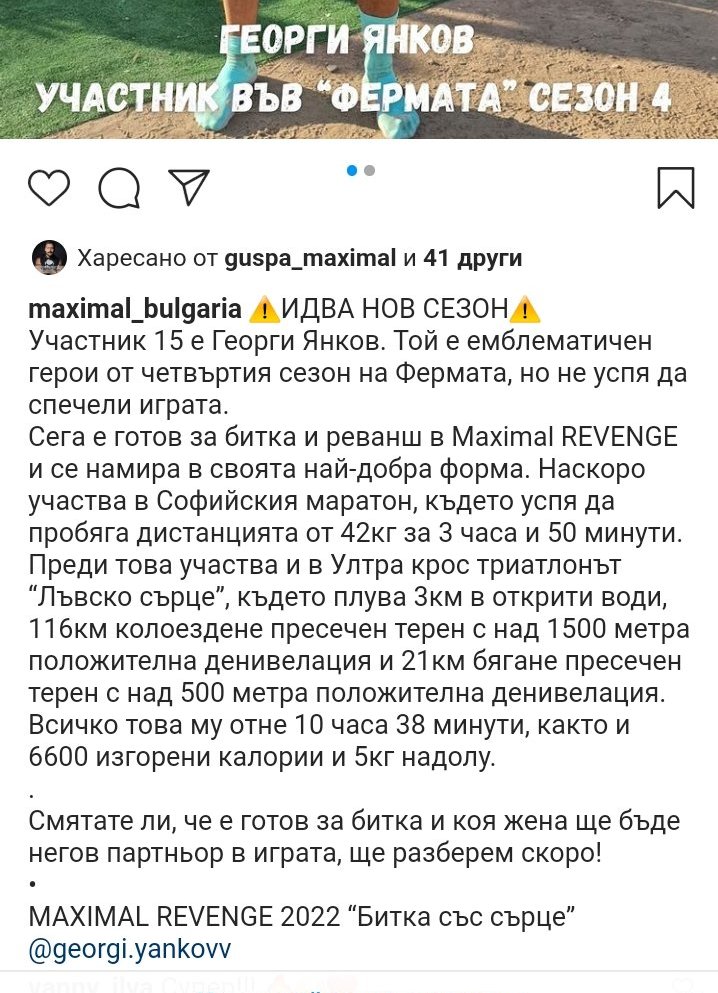718x993 pixels.
Task: Open guspa_maximal profile from likes
Action: click(311, 259)
